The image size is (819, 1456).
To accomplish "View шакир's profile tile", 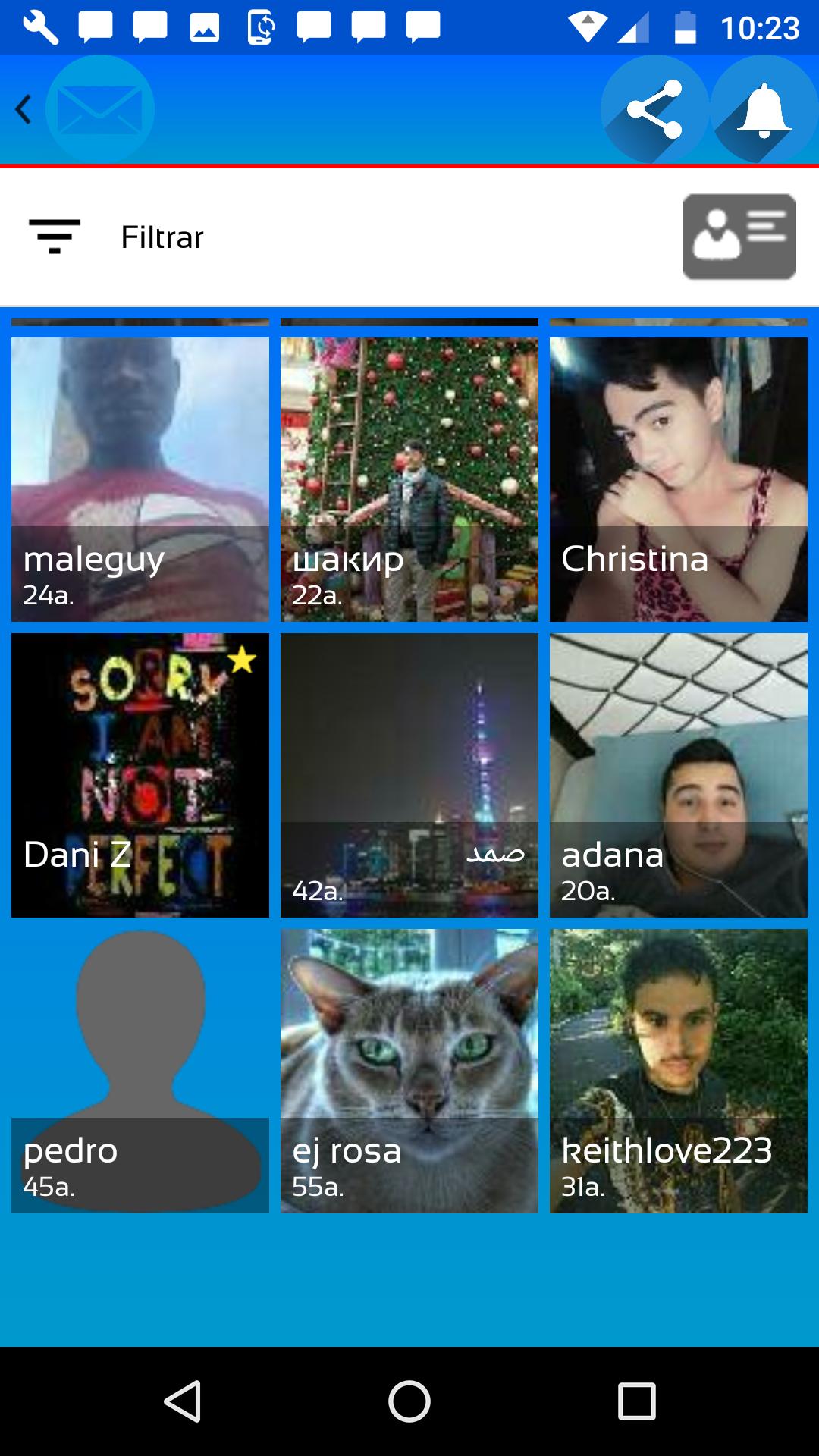I will point(409,479).
